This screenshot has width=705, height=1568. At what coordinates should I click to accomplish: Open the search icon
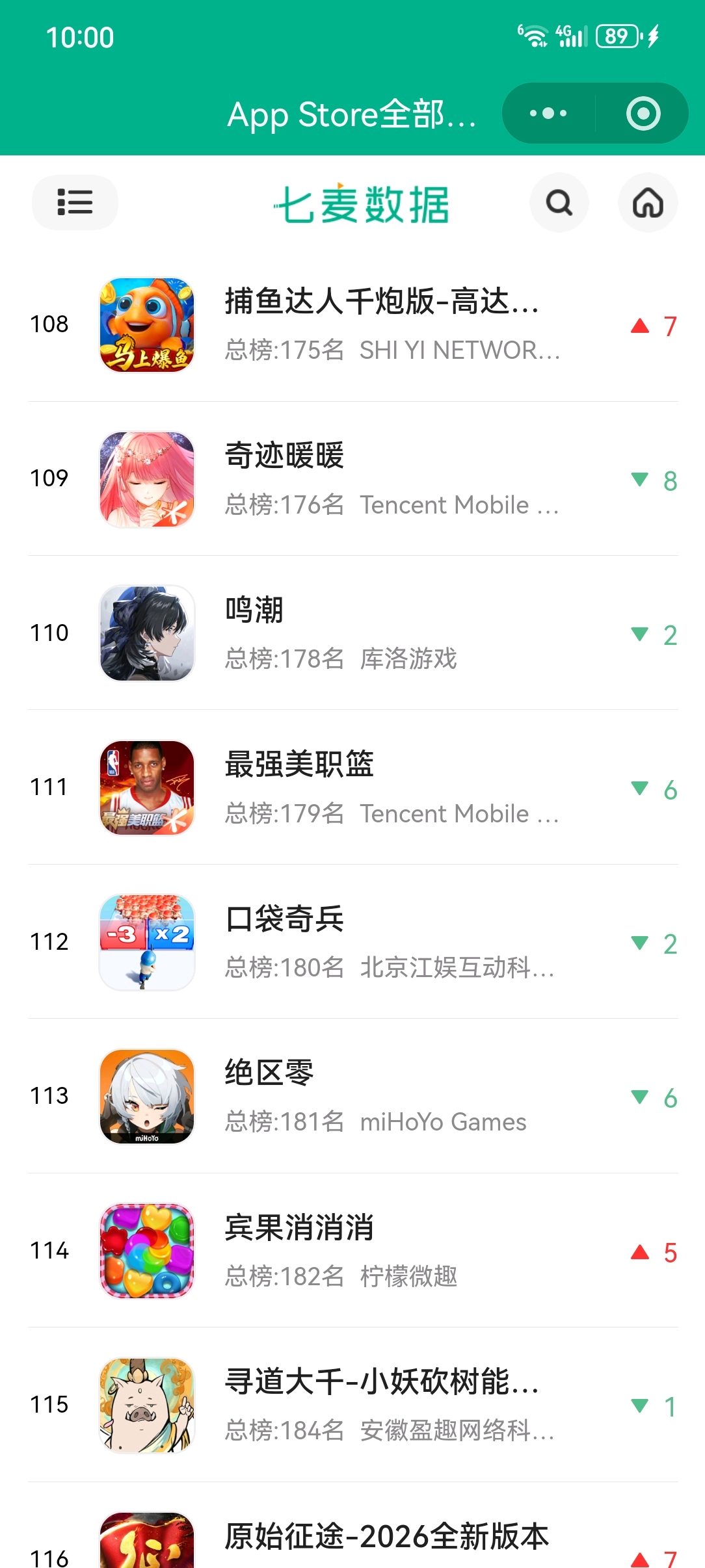(x=559, y=202)
